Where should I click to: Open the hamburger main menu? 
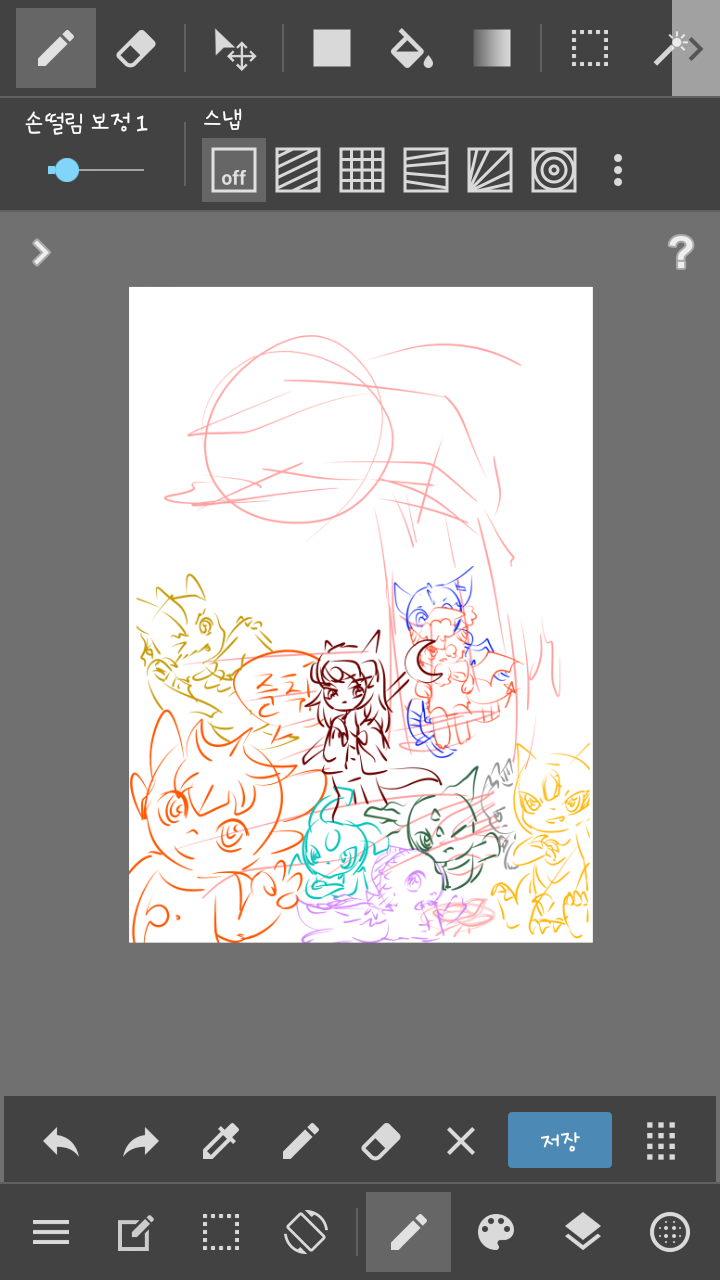[x=51, y=1232]
